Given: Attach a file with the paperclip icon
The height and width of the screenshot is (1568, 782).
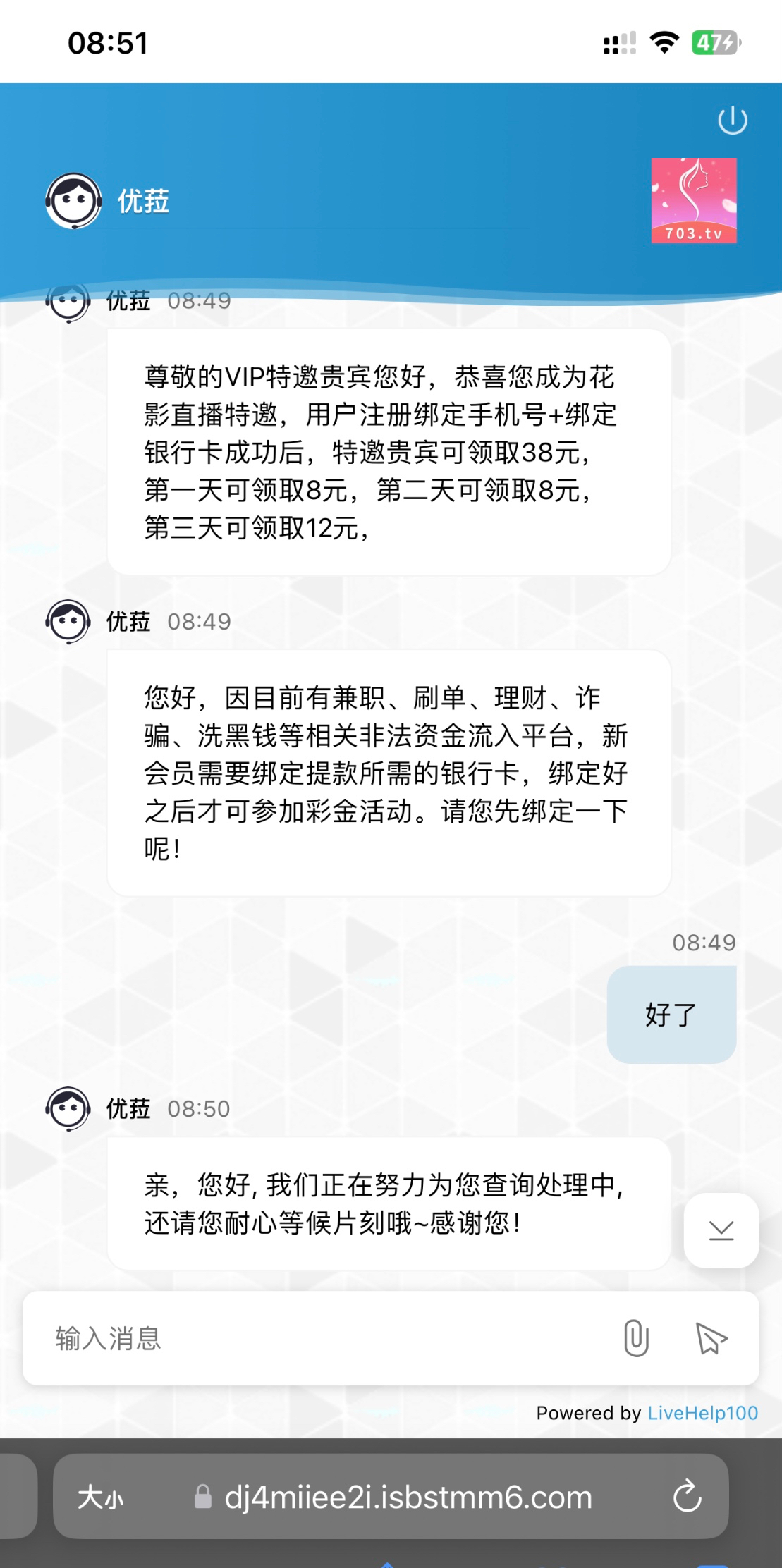Looking at the screenshot, I should tap(636, 1338).
